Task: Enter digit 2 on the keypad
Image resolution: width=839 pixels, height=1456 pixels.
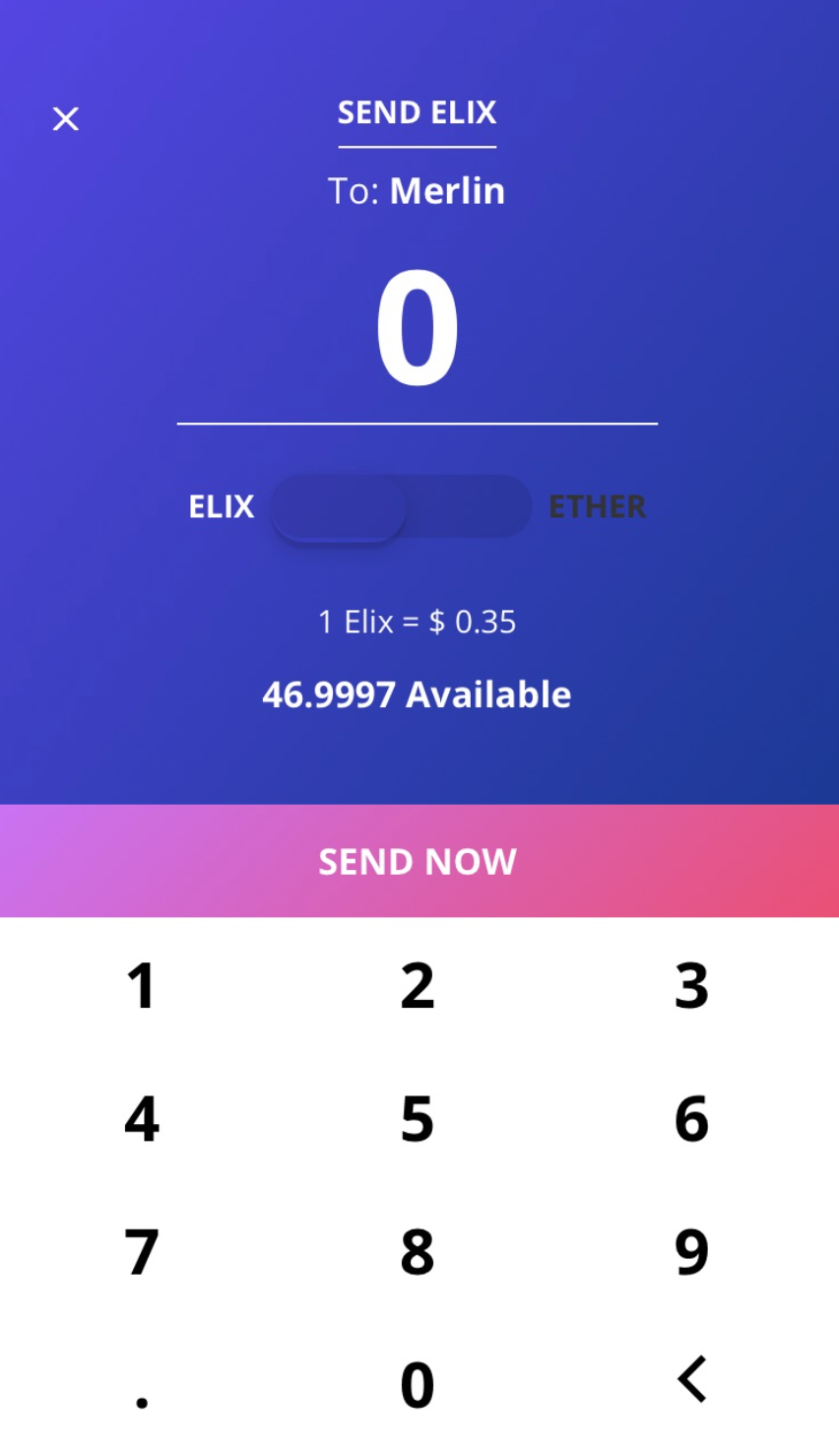Action: click(418, 985)
